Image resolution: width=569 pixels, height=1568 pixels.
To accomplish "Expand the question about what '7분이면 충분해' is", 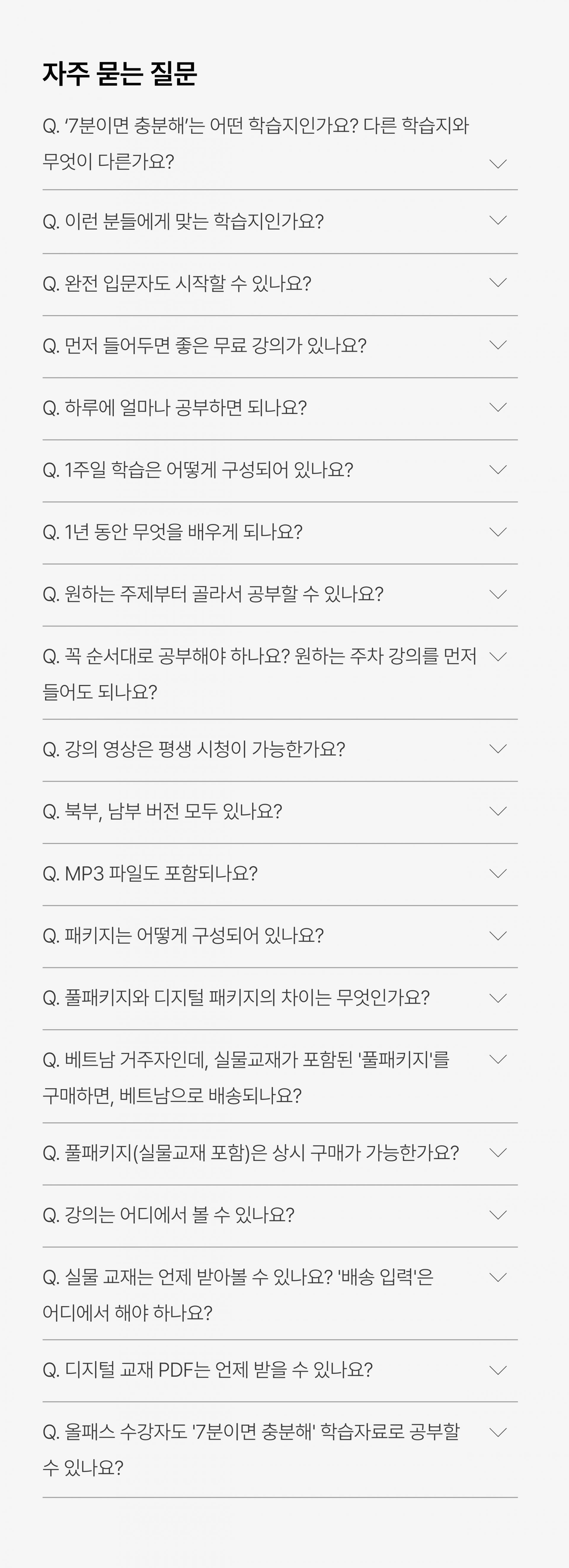I will coord(280,144).
